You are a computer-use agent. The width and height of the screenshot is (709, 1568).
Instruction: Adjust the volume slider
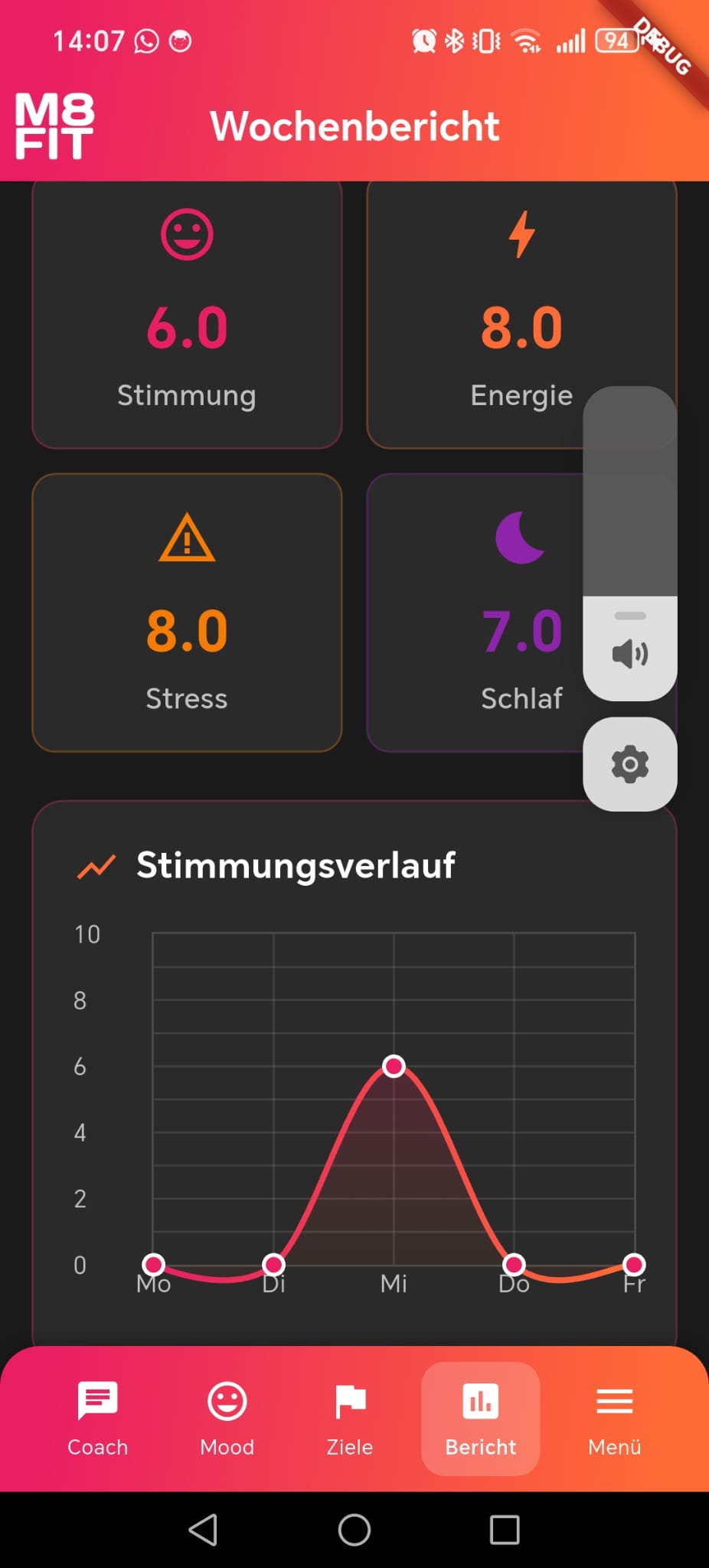pos(629,498)
